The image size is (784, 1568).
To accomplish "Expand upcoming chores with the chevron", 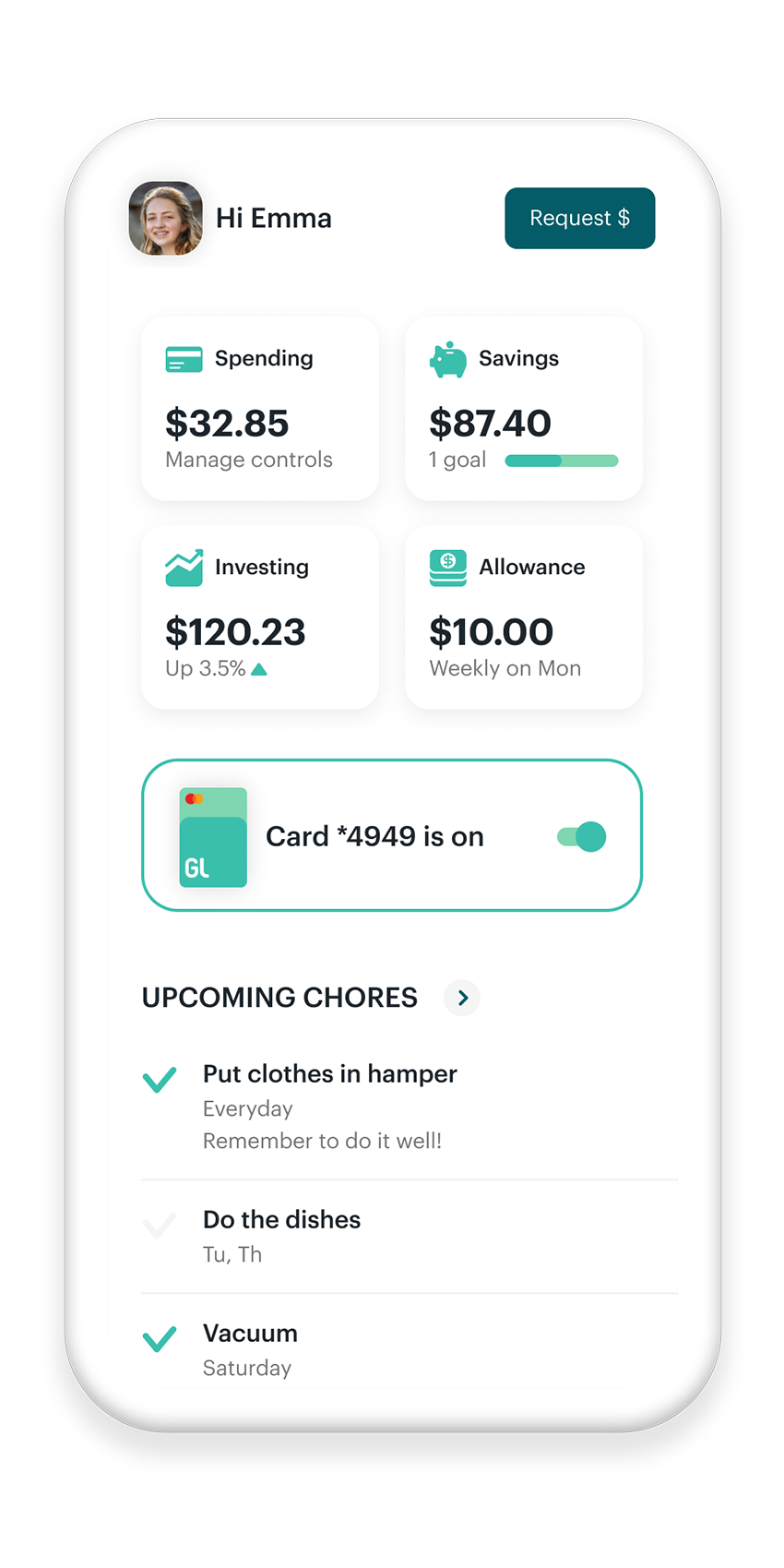I will point(462,998).
